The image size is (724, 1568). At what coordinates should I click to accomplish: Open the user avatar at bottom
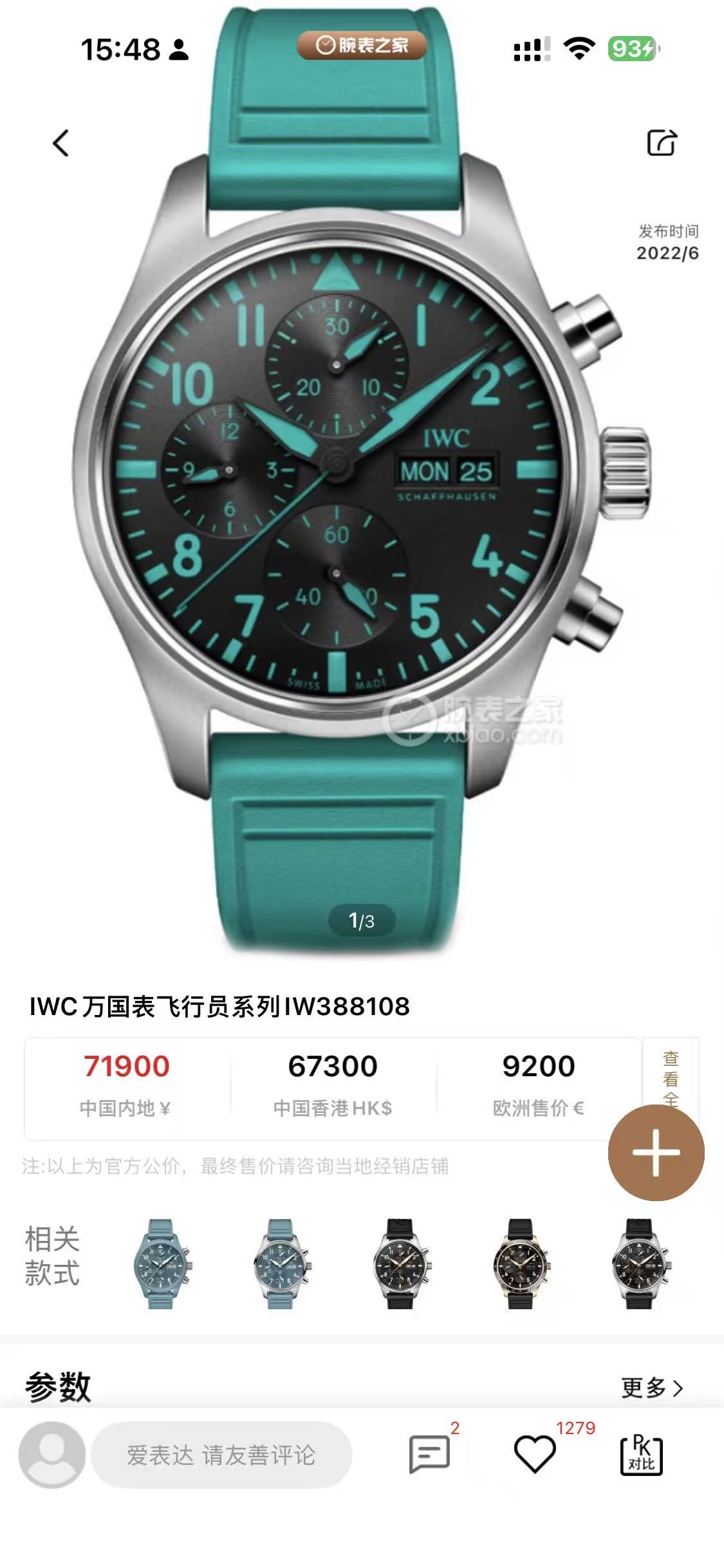(52, 1455)
